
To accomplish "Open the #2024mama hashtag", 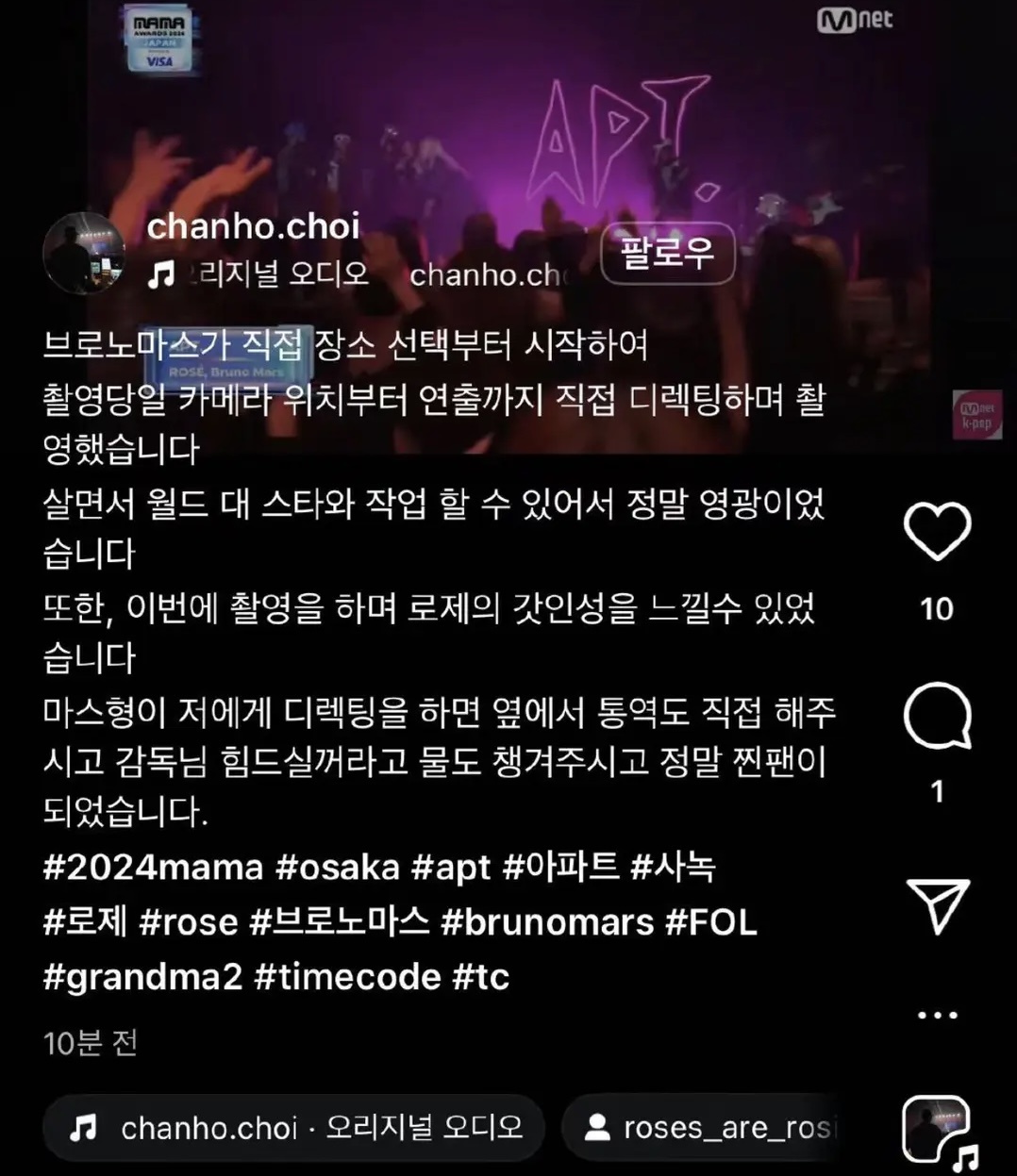I will 153,867.
